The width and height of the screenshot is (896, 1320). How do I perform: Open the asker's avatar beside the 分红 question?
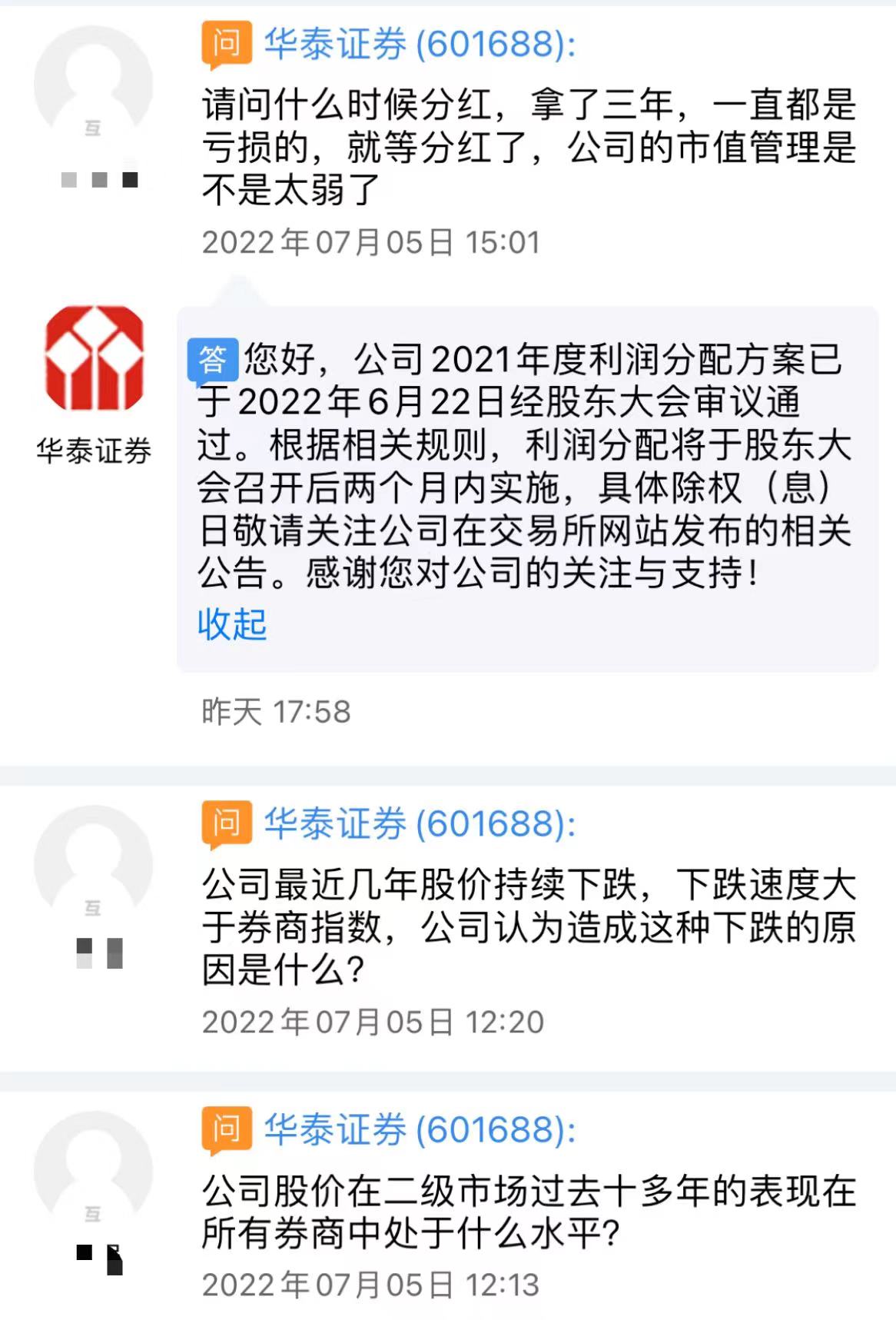pos(94,86)
